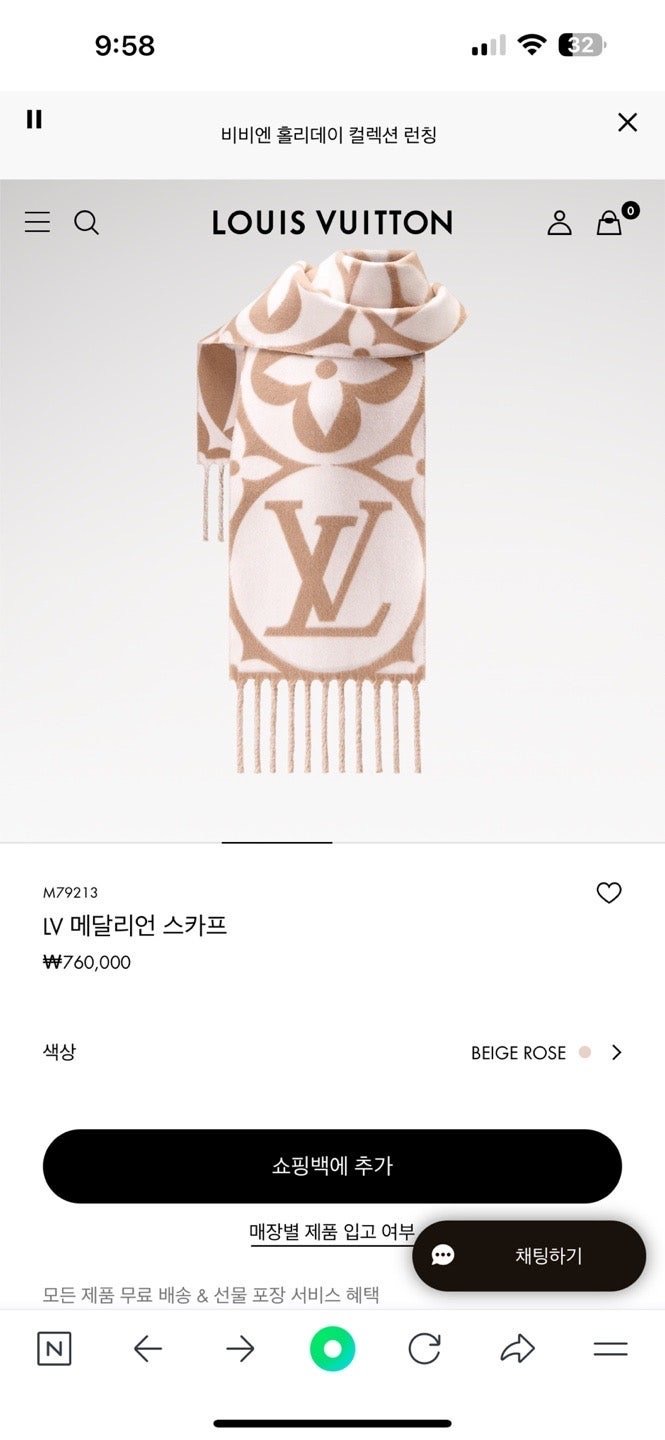Go forward to the next page
The width and height of the screenshot is (665, 1440).
pyautogui.click(x=240, y=1349)
